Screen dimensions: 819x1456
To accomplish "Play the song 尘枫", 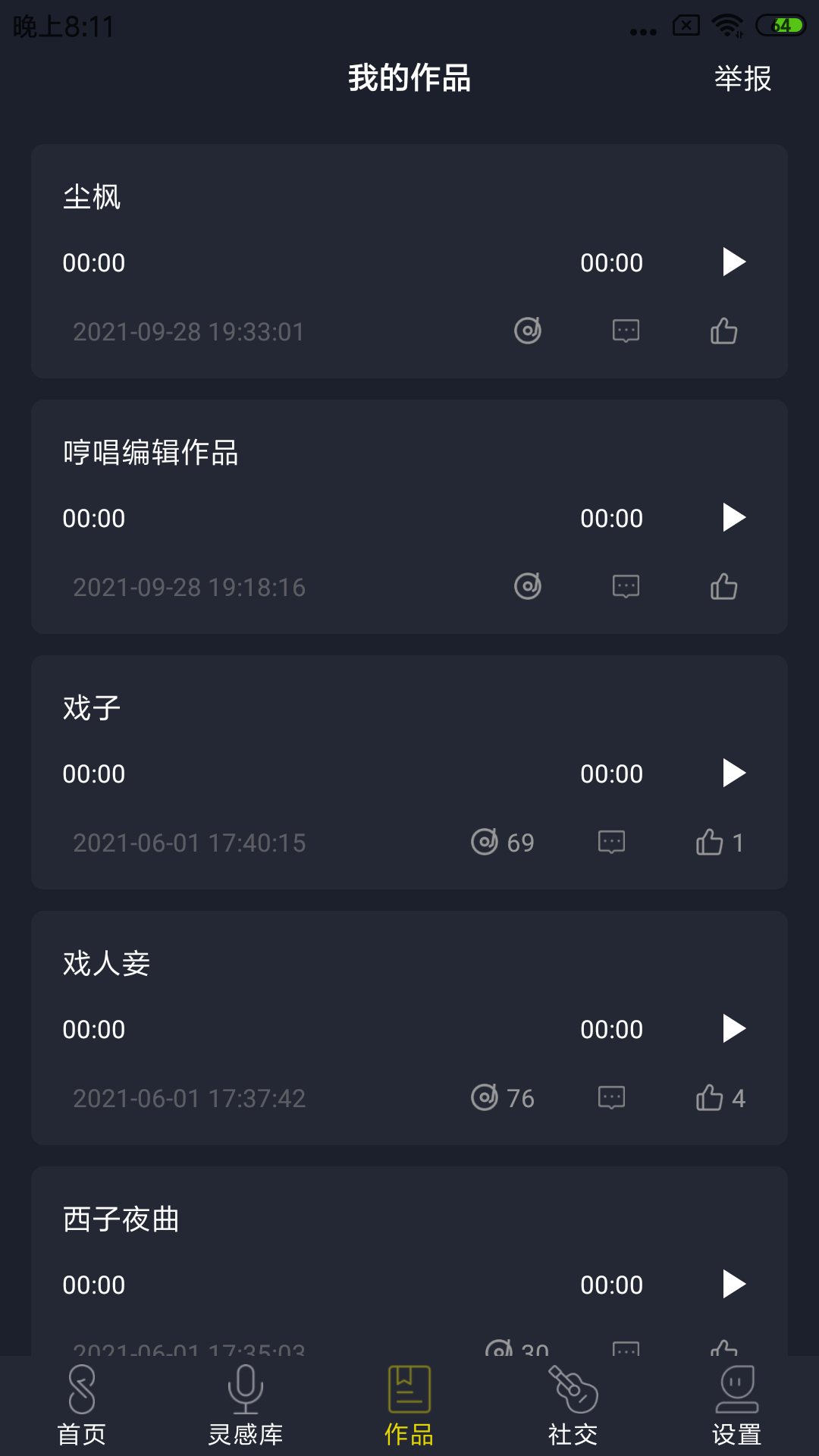I will [733, 262].
